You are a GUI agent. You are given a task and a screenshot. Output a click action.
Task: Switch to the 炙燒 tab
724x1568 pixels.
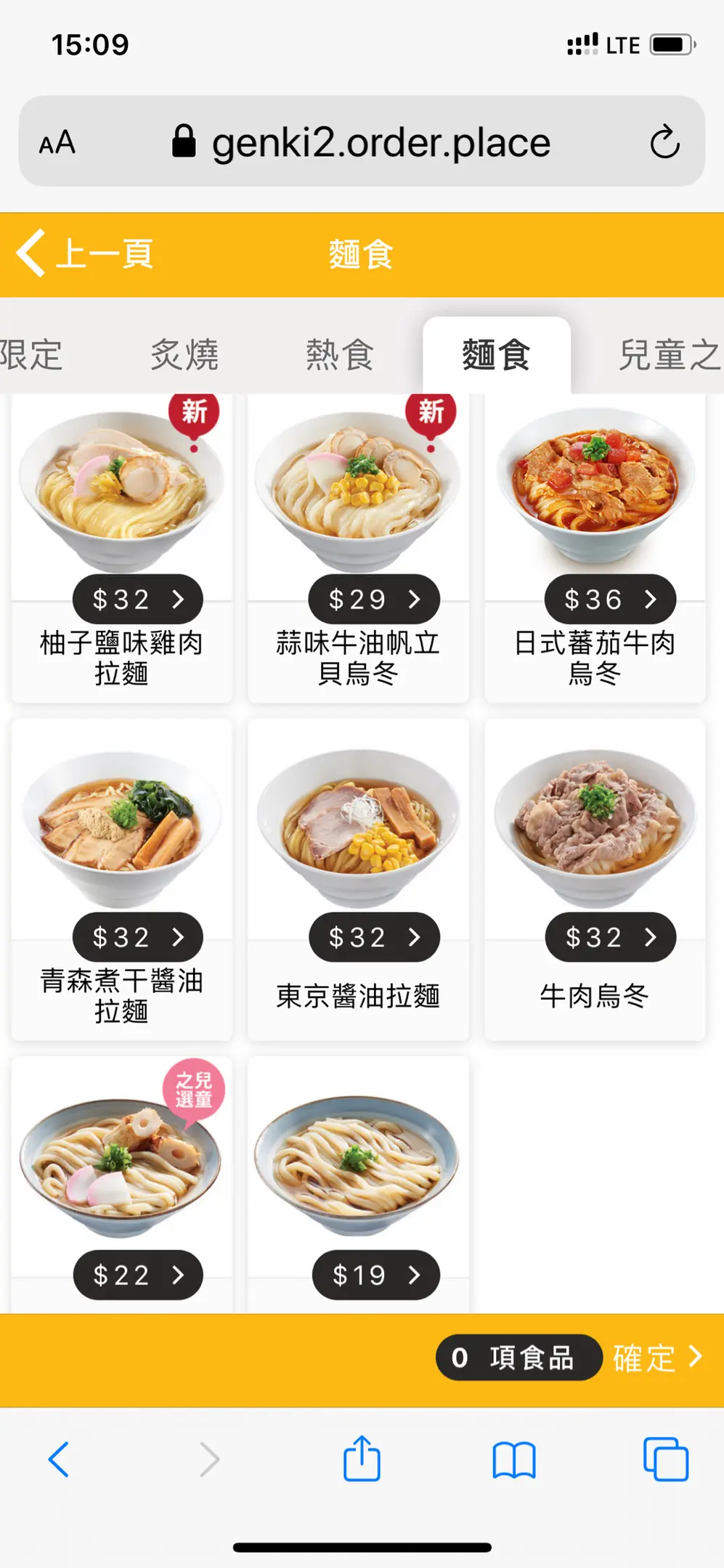(x=184, y=355)
